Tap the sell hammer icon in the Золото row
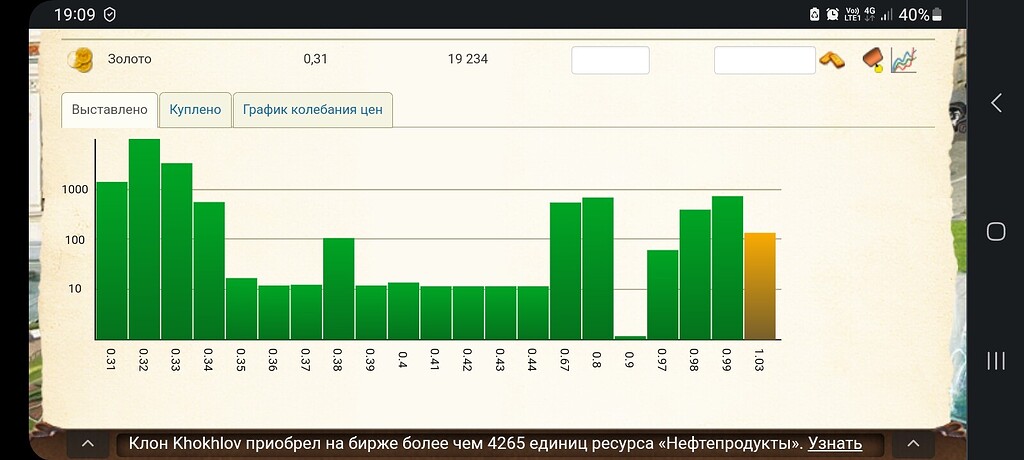This screenshot has height=460, width=1024. tap(872, 59)
